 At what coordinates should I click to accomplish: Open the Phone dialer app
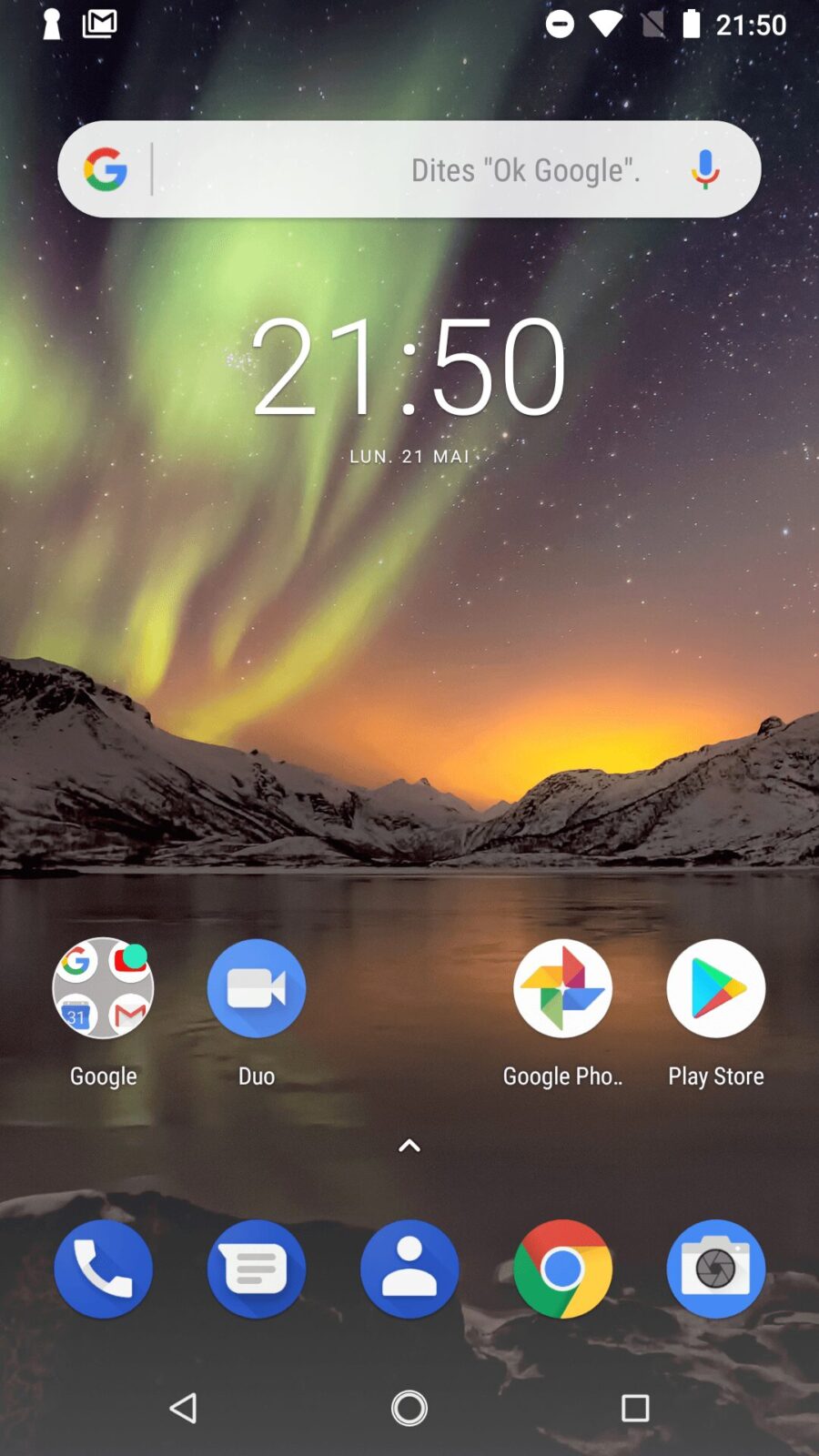[103, 1269]
